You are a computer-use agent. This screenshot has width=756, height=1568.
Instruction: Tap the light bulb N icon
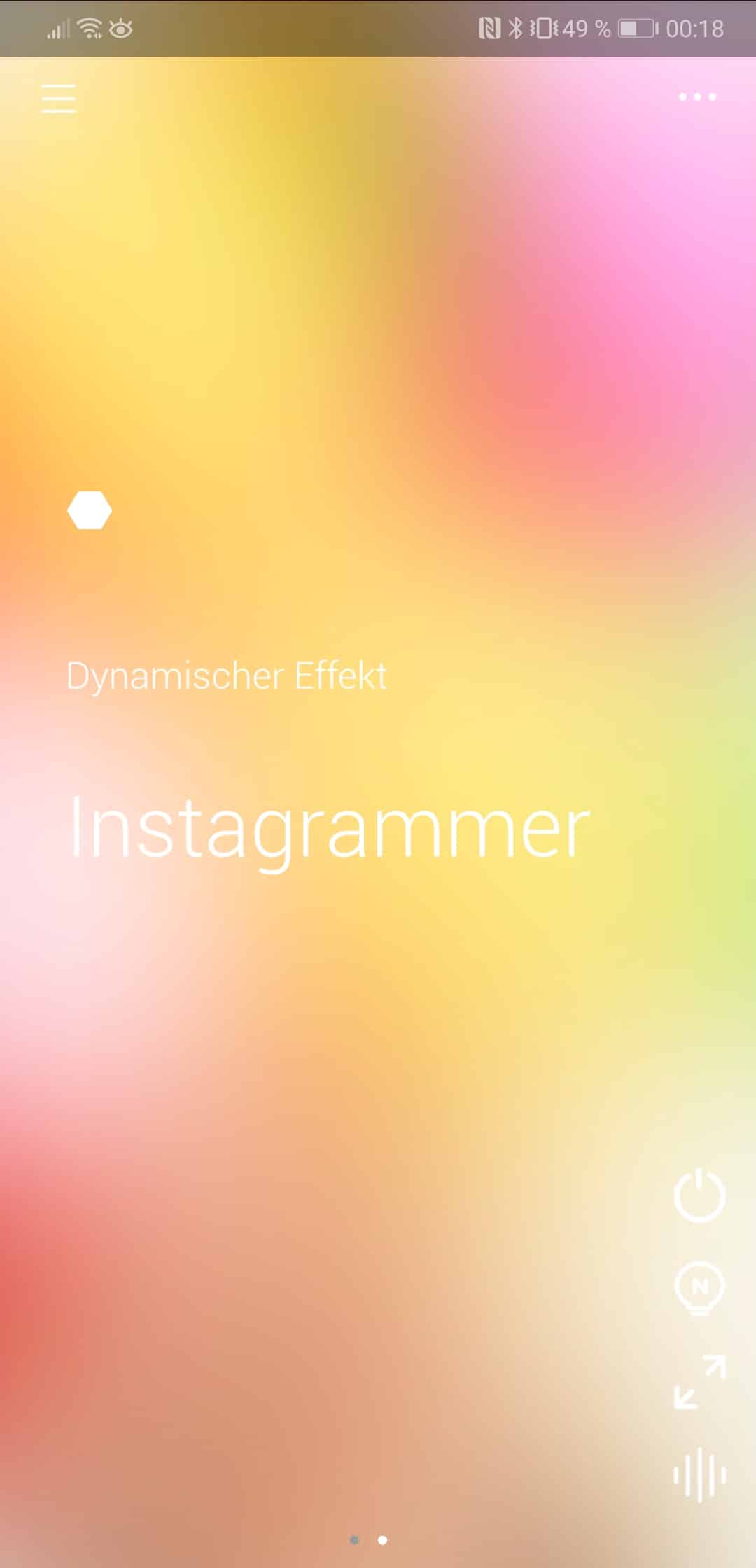(699, 1288)
